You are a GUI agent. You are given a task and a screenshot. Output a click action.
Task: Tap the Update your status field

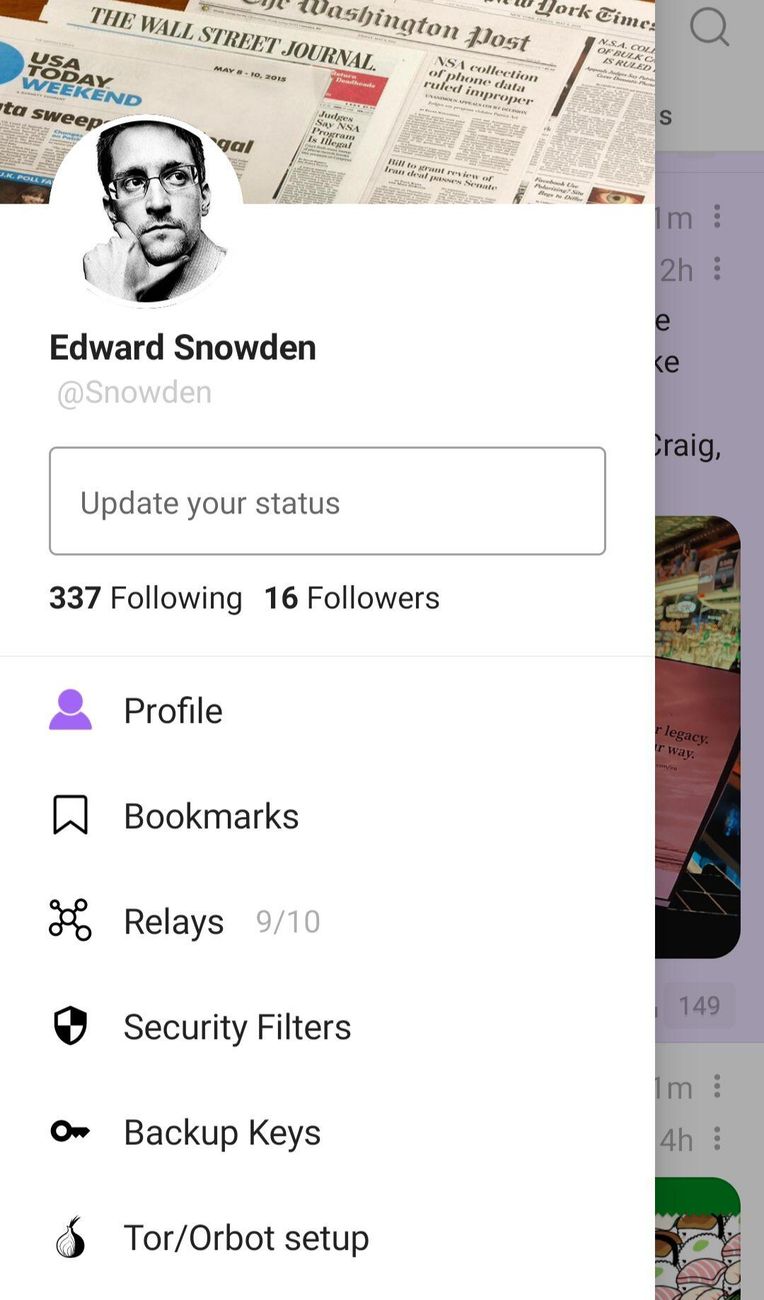click(x=327, y=501)
